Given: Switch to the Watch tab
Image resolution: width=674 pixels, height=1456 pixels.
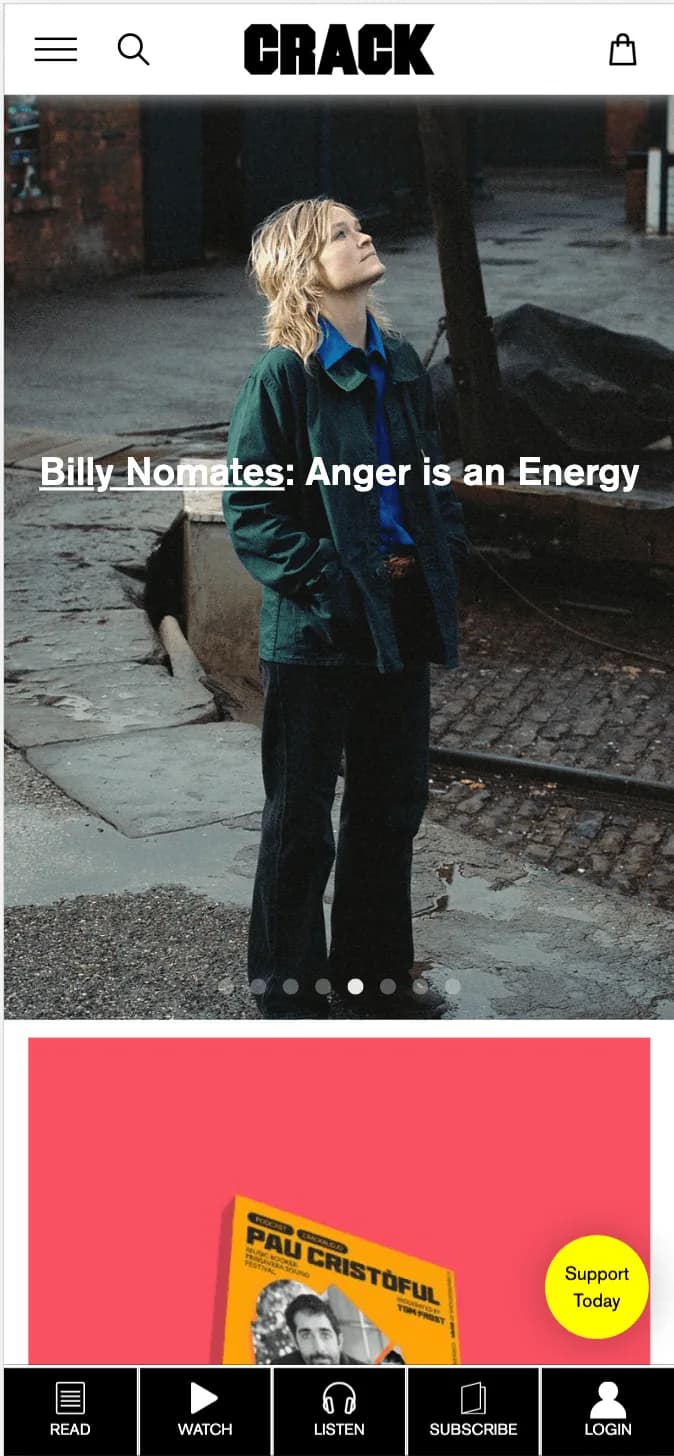Looking at the screenshot, I should click(x=205, y=1411).
